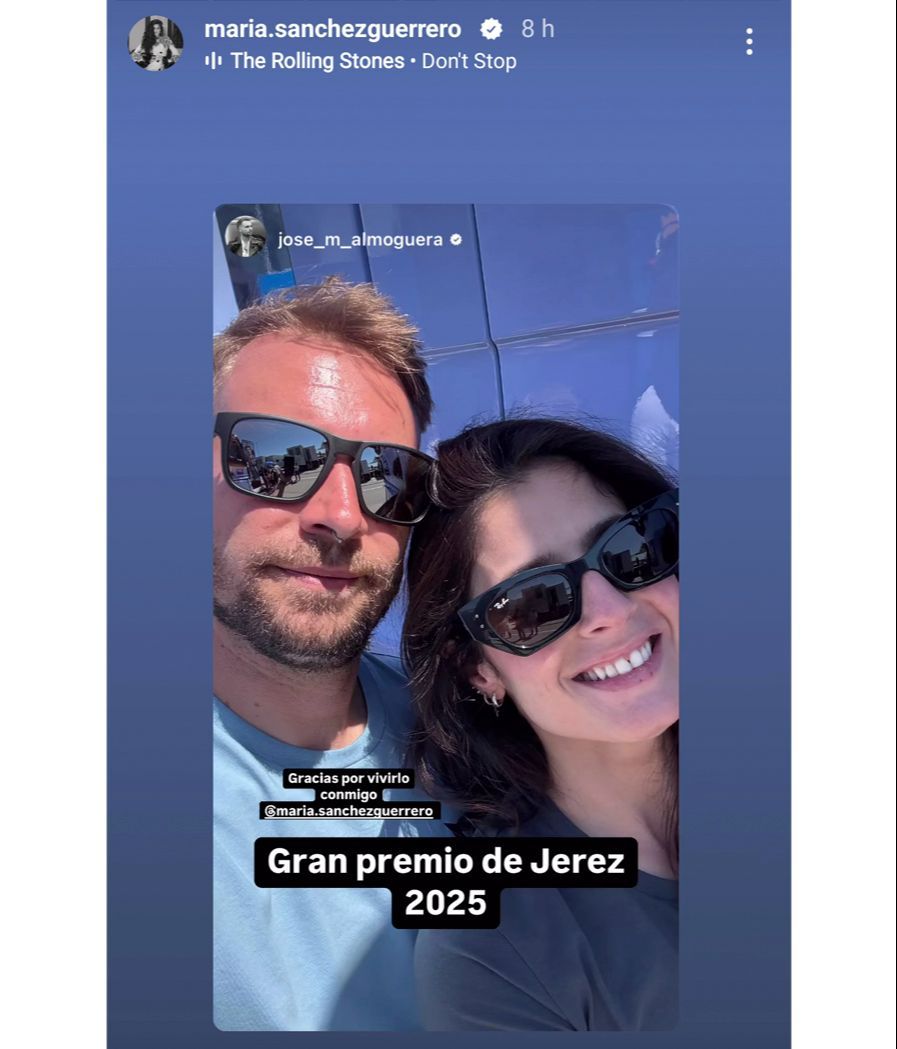Click the music equalizer icon before The Rolling Stones

coord(216,61)
